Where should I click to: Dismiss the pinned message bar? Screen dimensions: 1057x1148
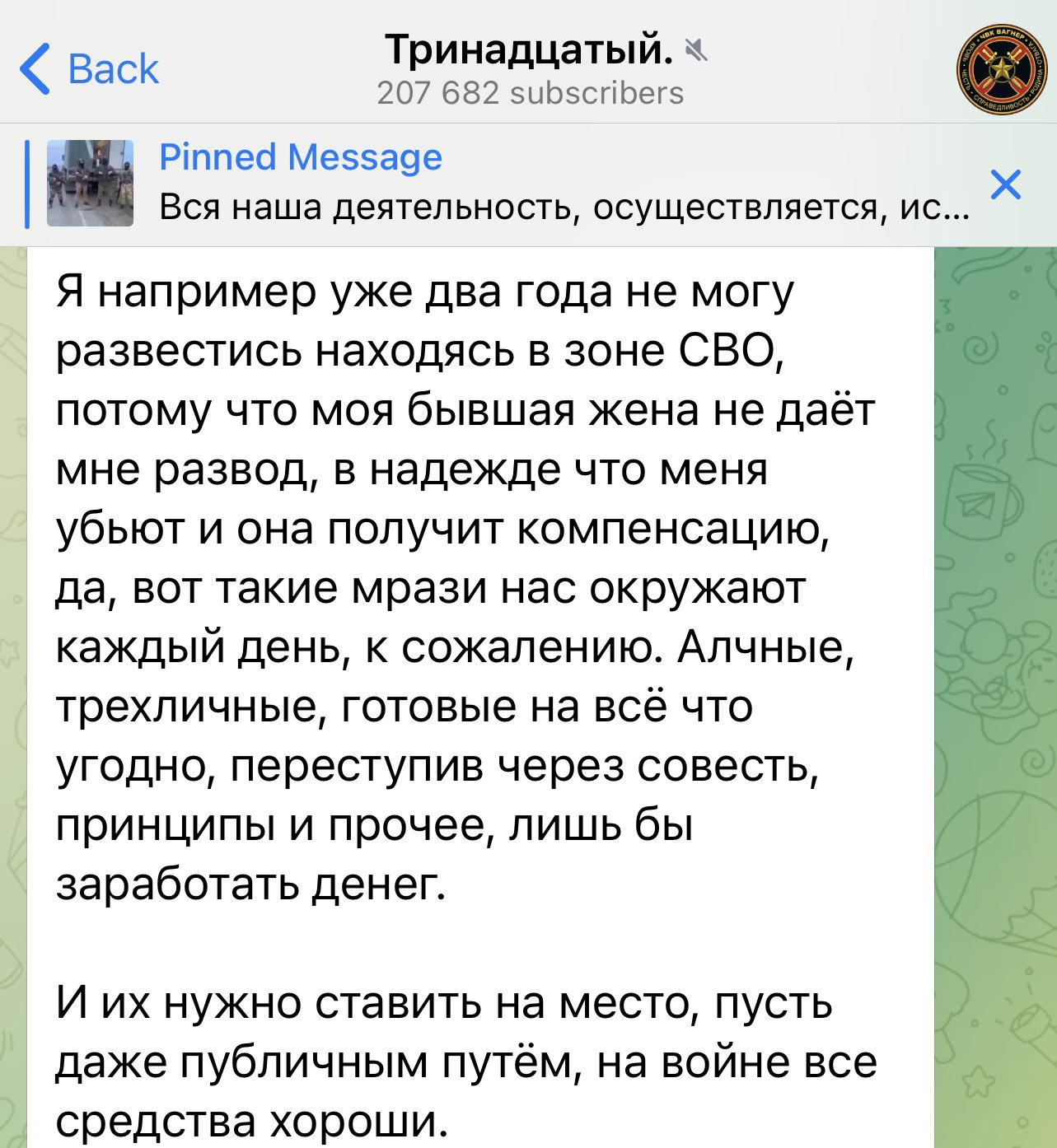(1006, 184)
